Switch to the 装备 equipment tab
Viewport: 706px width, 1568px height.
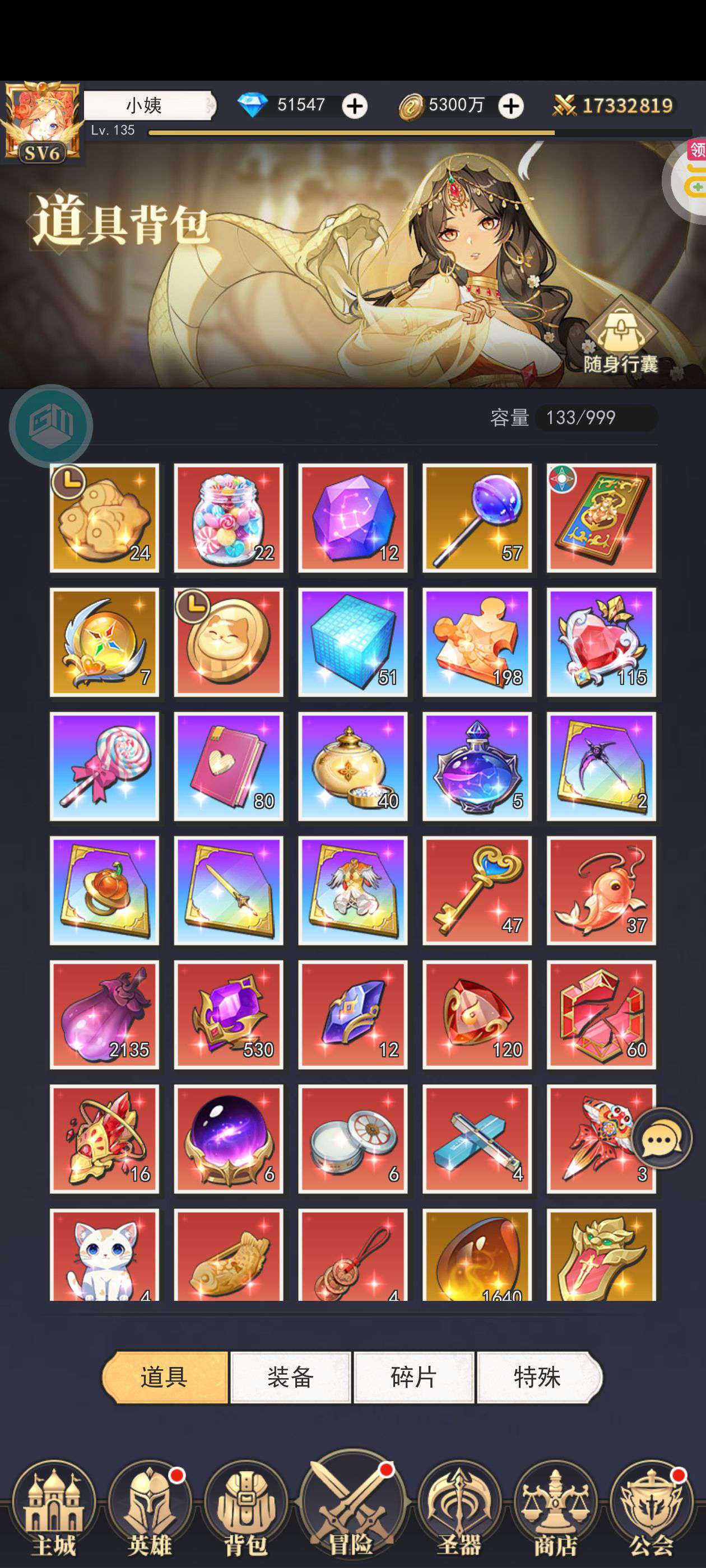pyautogui.click(x=291, y=1378)
